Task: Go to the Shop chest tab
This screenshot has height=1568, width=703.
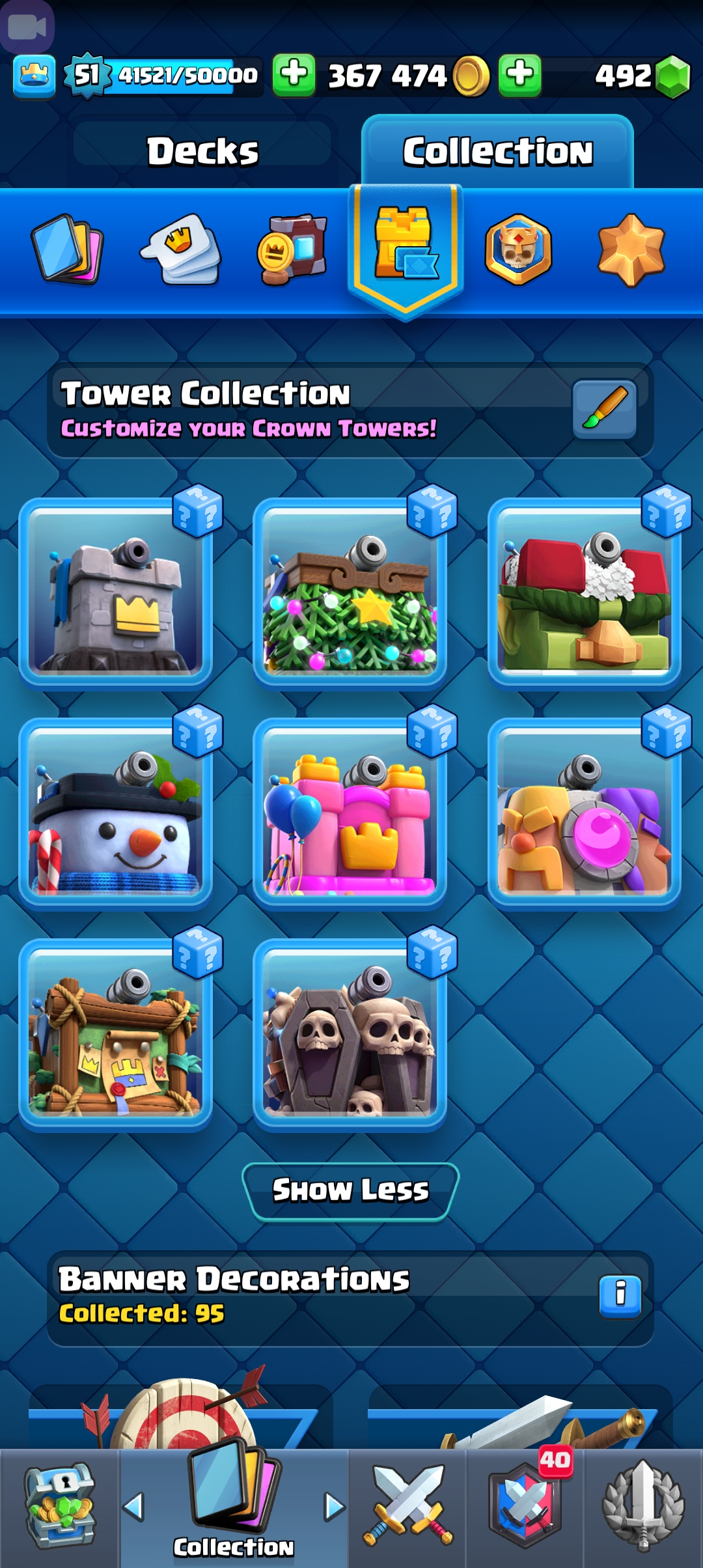Action: 60,1505
